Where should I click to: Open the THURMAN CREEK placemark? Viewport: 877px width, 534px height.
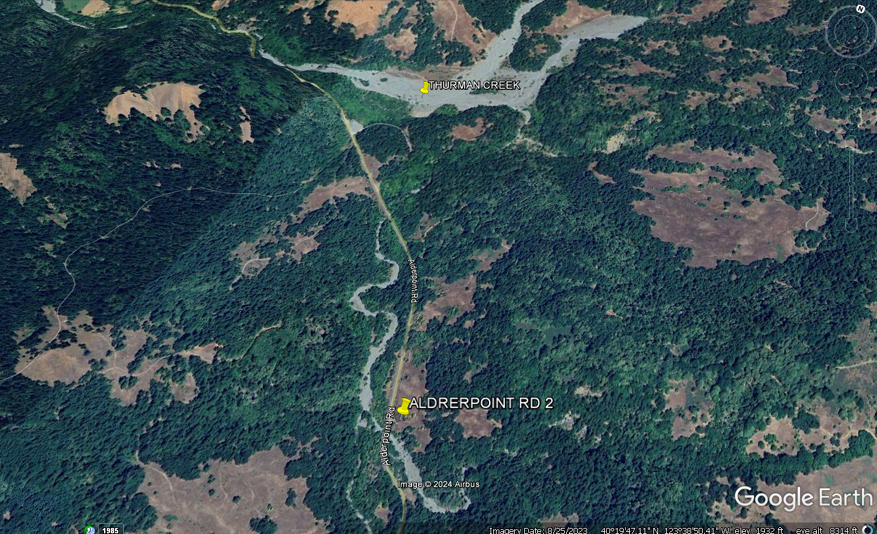[425, 87]
